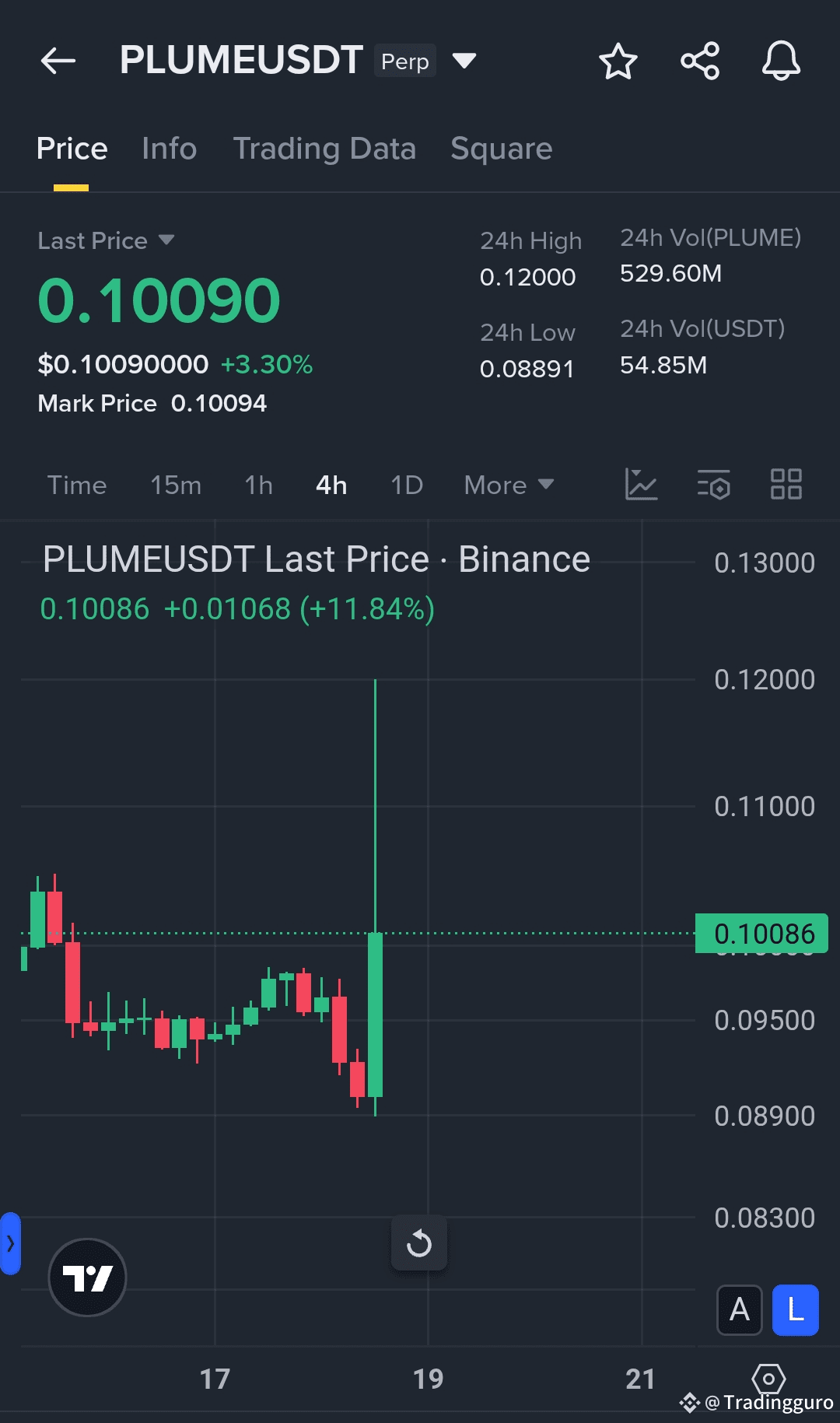Toggle log scale with the L button

(795, 1310)
